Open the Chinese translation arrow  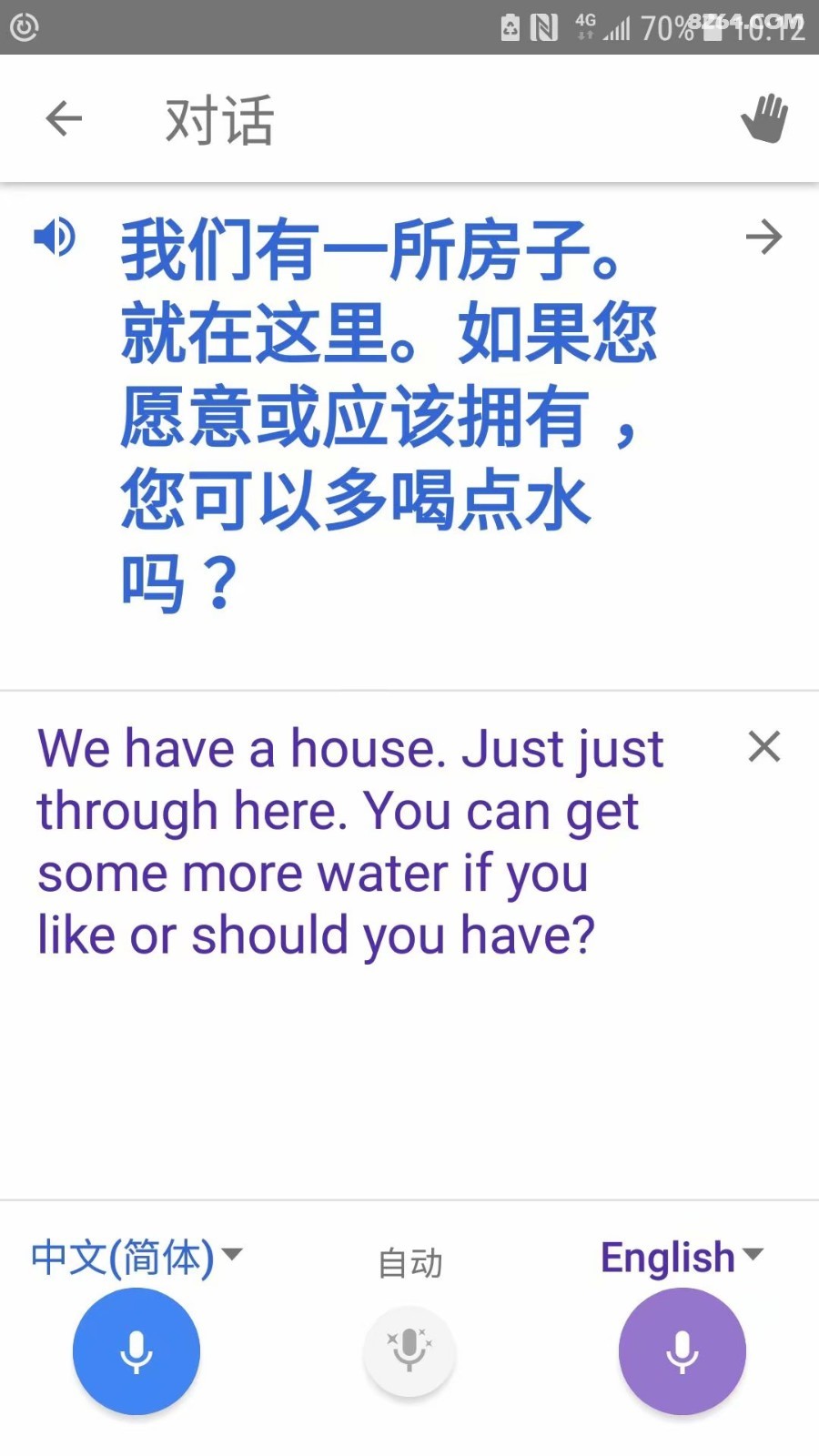(763, 238)
